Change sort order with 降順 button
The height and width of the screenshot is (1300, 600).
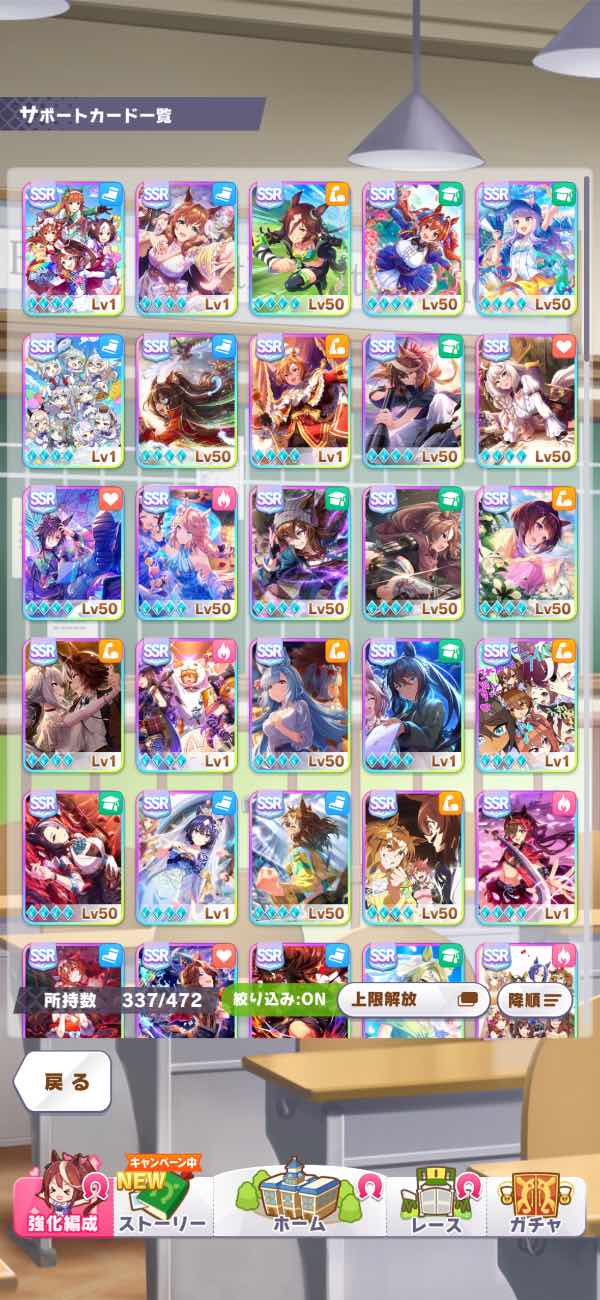[x=534, y=999]
